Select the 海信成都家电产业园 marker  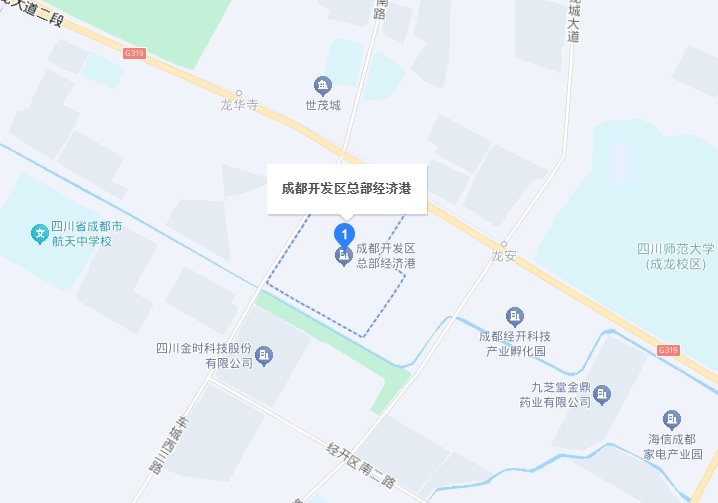[x=673, y=418]
